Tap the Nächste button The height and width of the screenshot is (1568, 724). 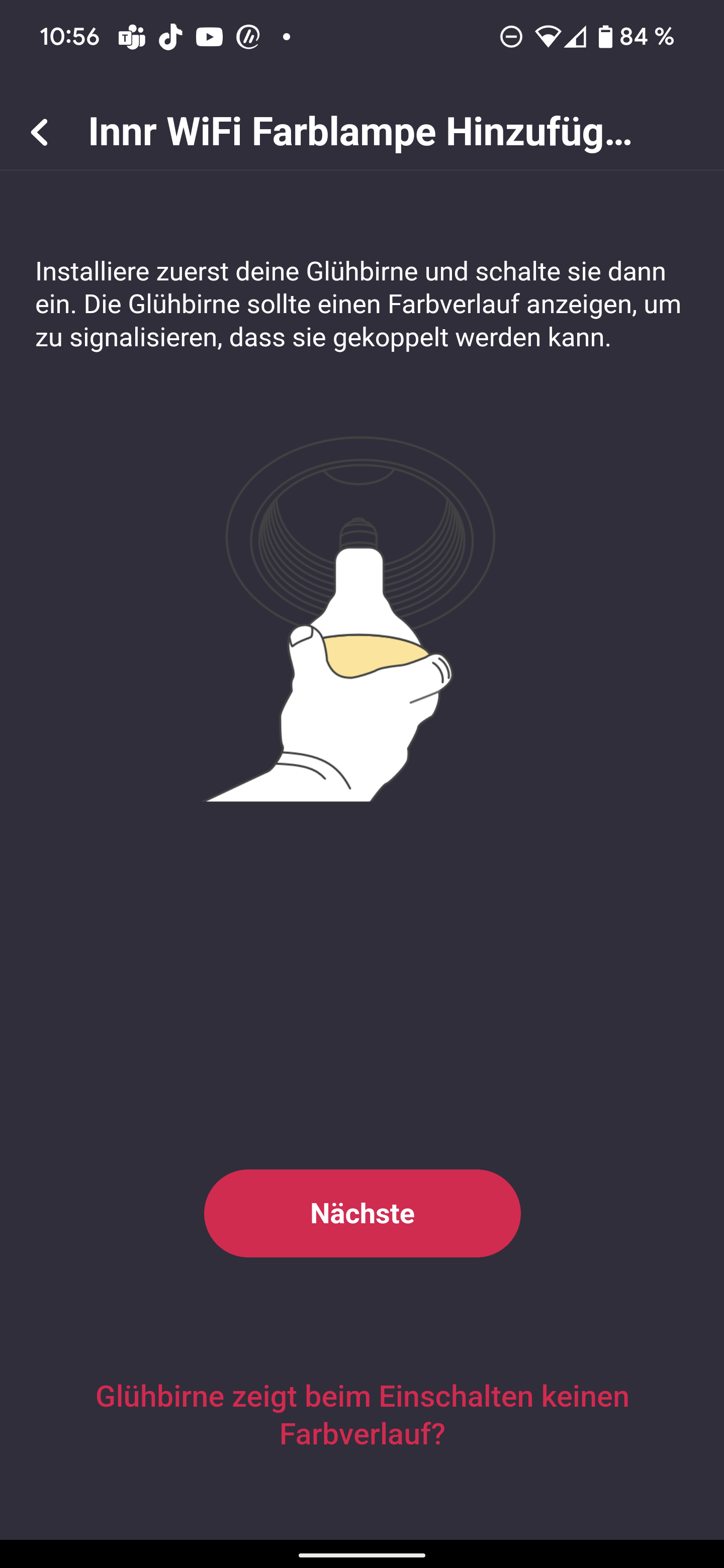tap(361, 1213)
